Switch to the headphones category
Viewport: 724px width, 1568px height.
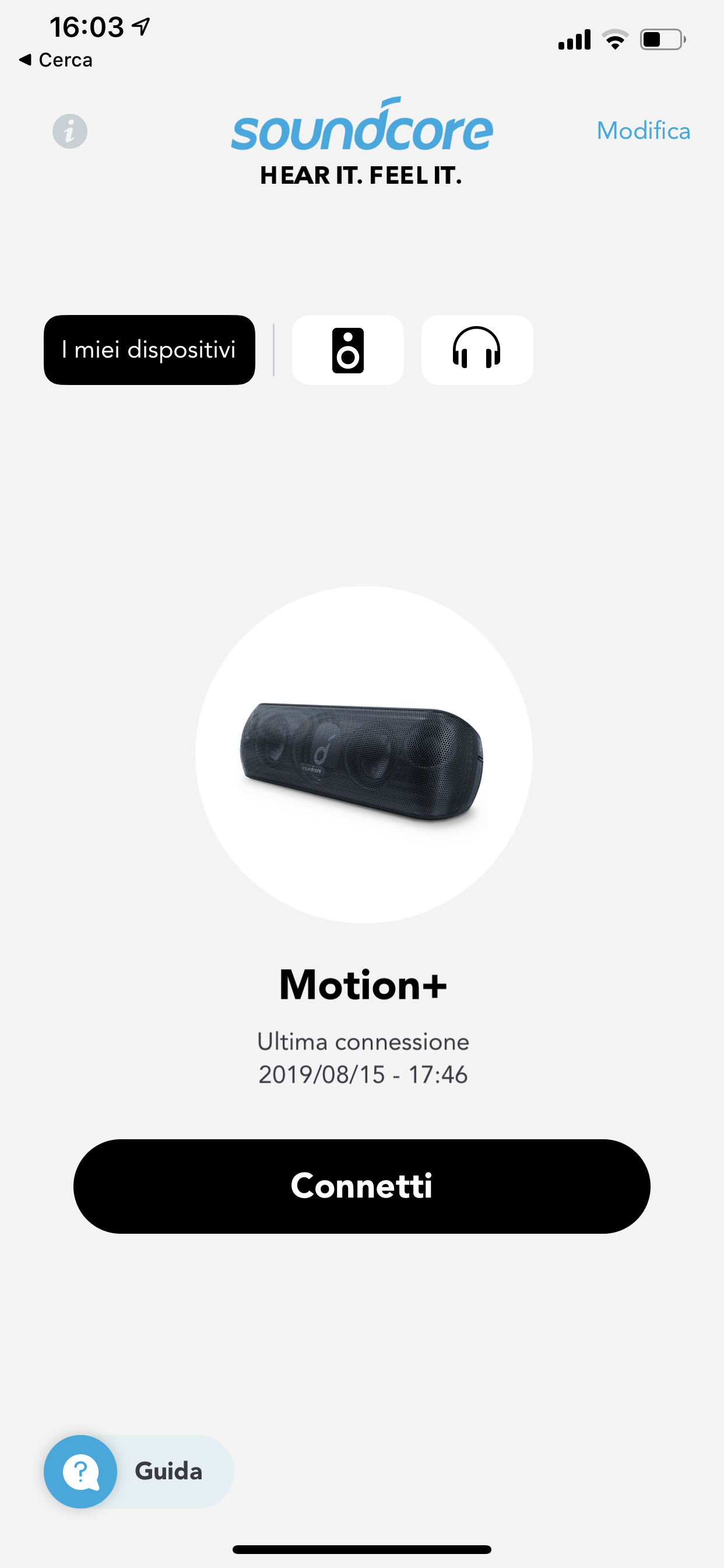click(477, 350)
